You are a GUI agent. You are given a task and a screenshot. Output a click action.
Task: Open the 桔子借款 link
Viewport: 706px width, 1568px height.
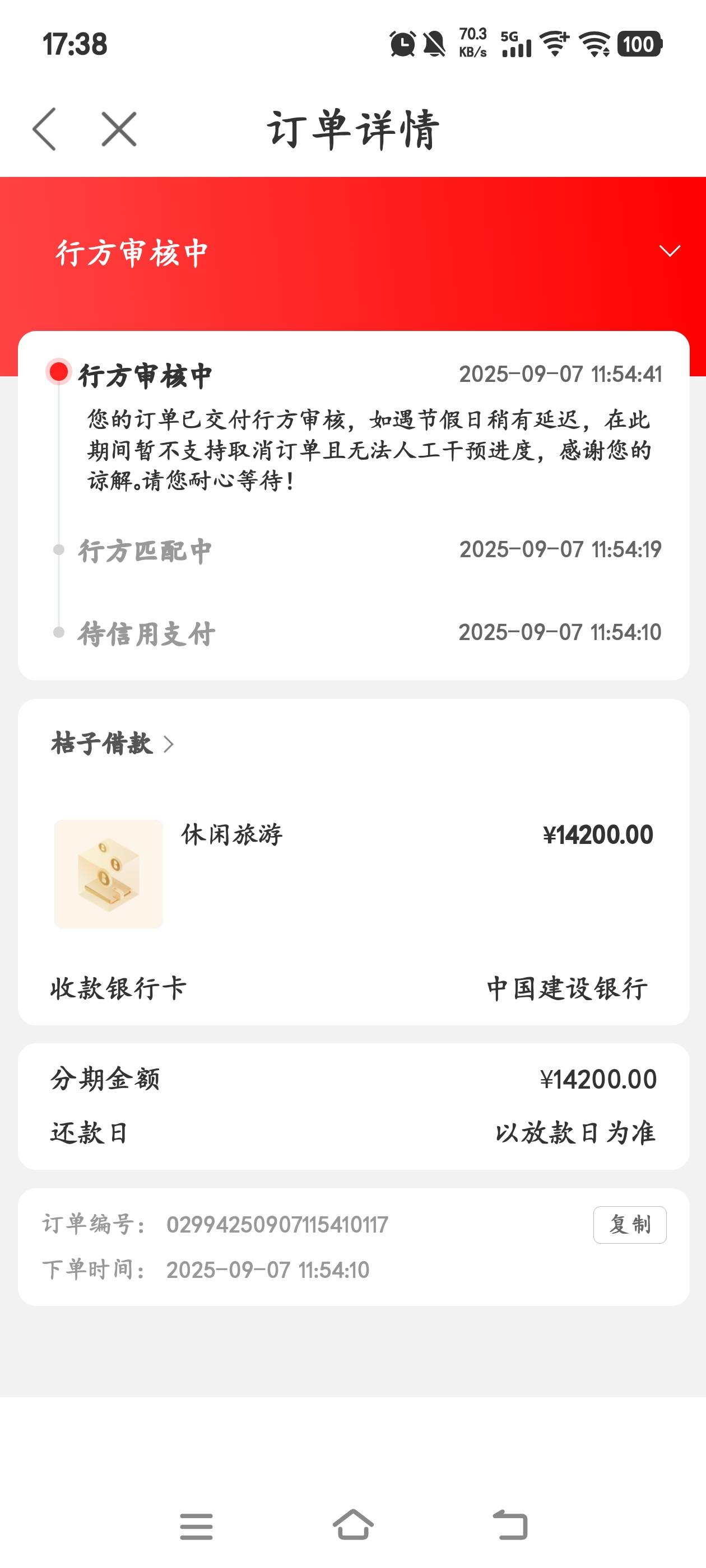point(113,743)
